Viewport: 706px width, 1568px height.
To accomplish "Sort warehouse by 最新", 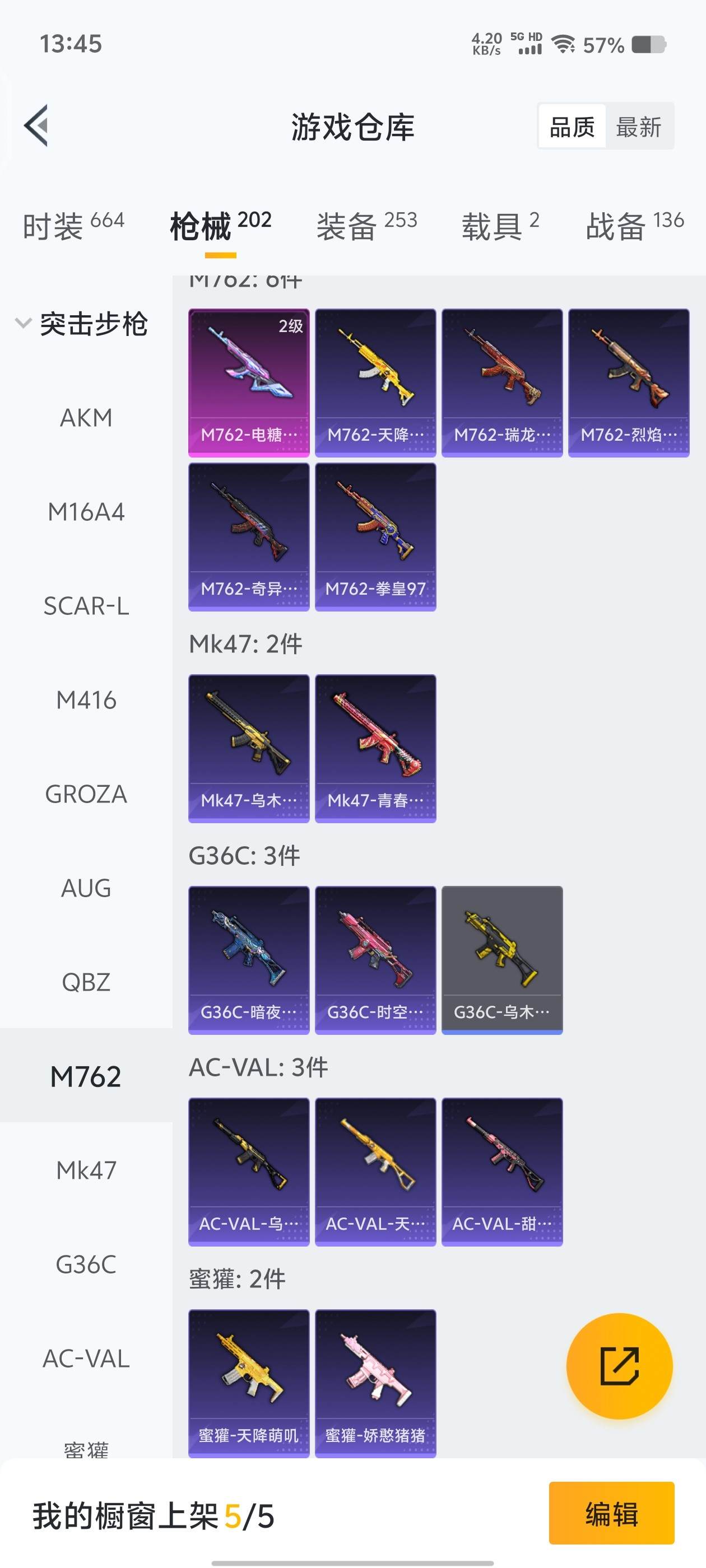I will pyautogui.click(x=638, y=127).
